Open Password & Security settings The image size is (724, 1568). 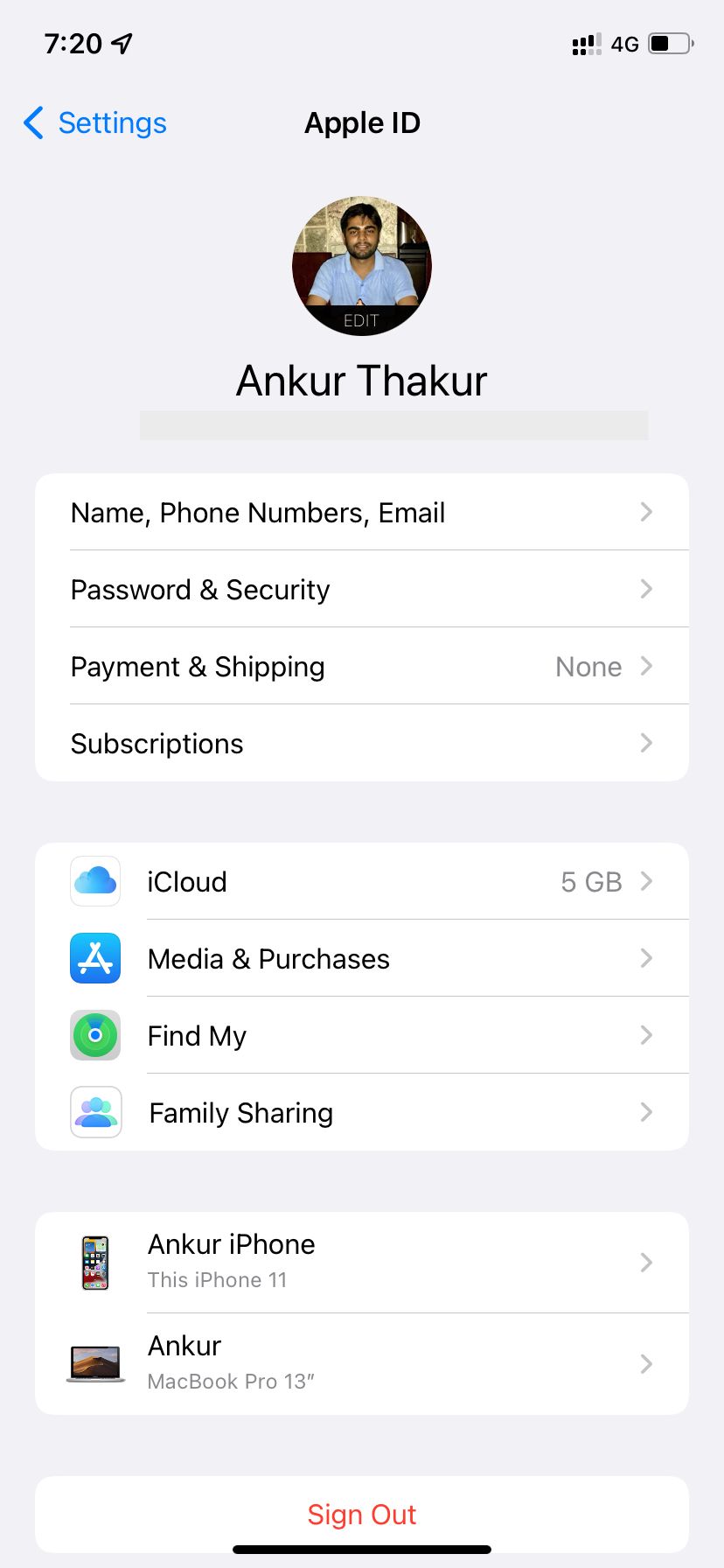click(x=362, y=589)
